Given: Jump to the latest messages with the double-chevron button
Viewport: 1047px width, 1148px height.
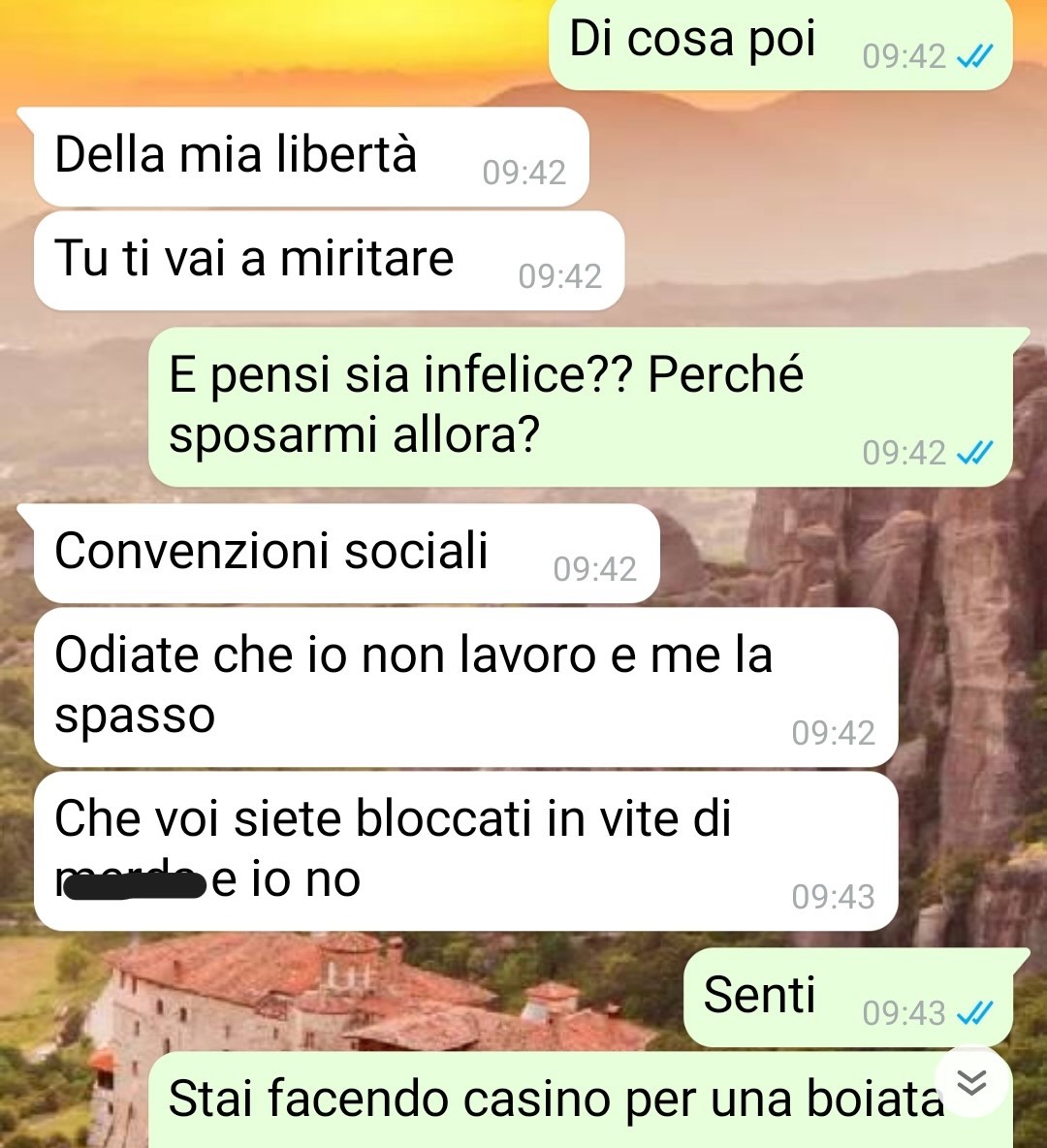Looking at the screenshot, I should 971,1081.
